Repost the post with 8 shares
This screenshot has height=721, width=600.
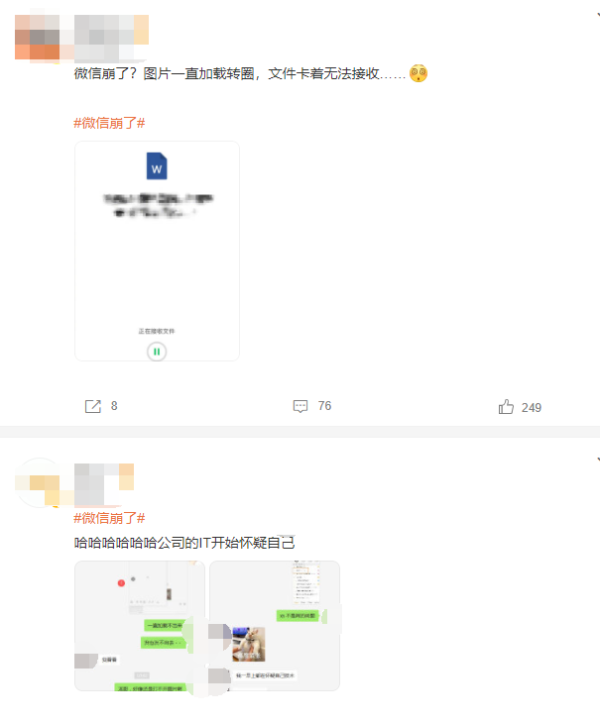tap(94, 406)
